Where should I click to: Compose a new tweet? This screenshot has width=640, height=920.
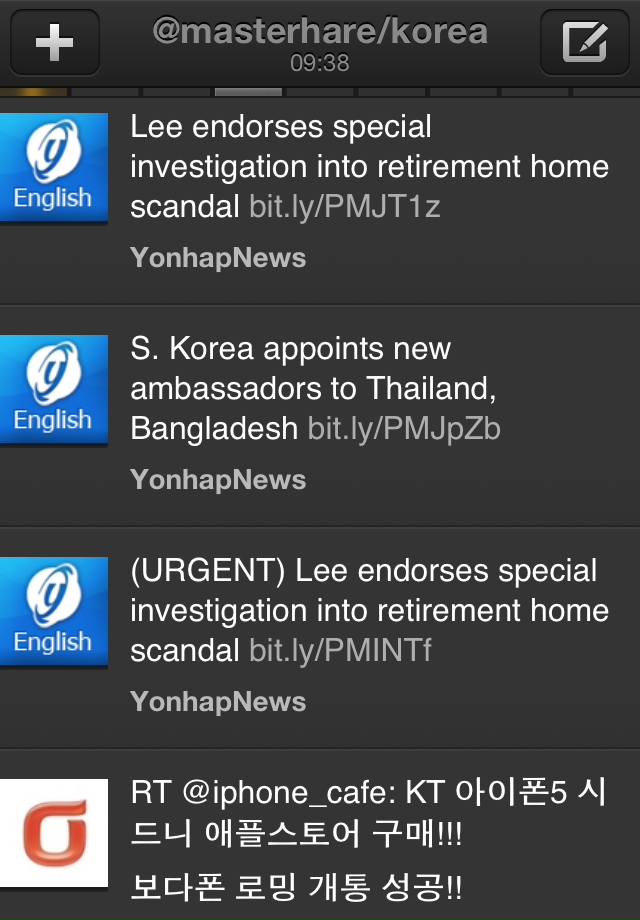[584, 42]
